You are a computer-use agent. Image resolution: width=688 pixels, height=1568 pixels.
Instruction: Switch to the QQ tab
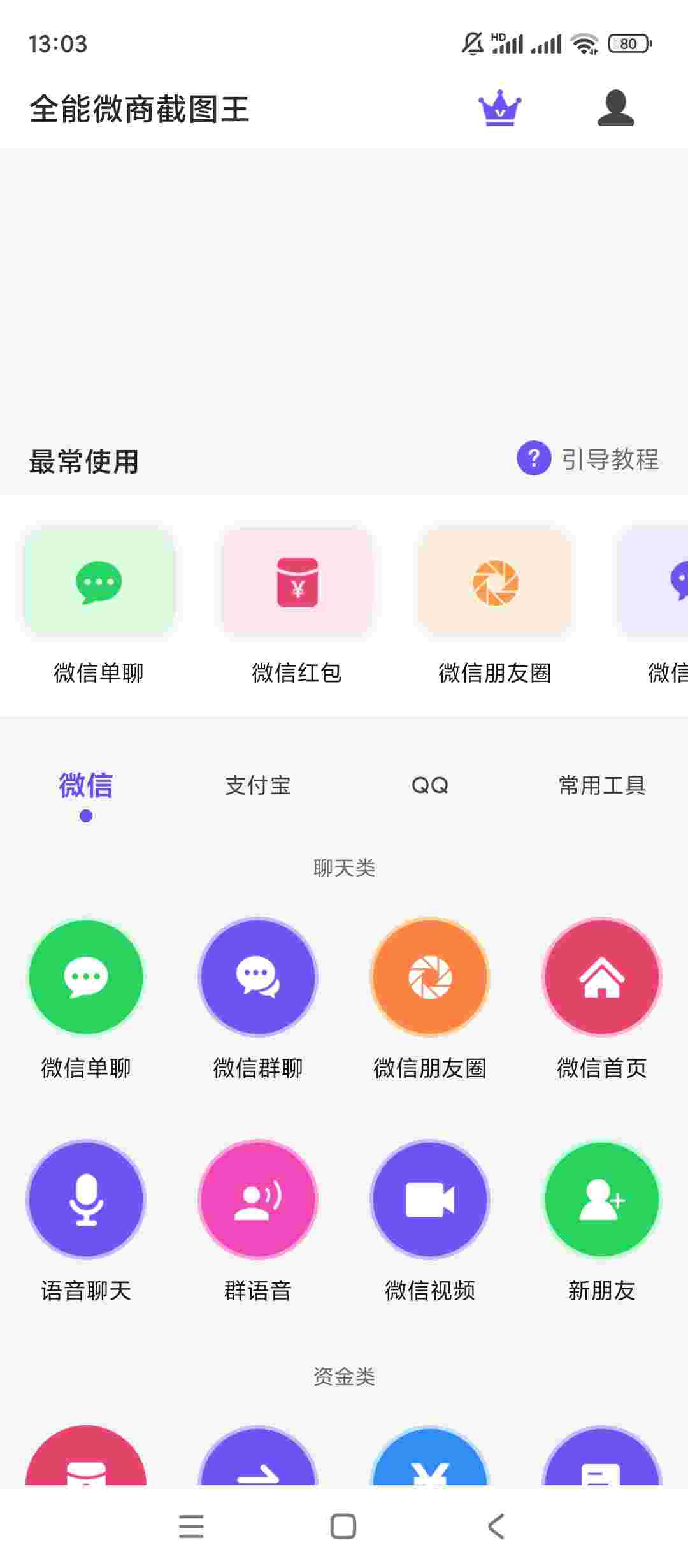pos(430,785)
